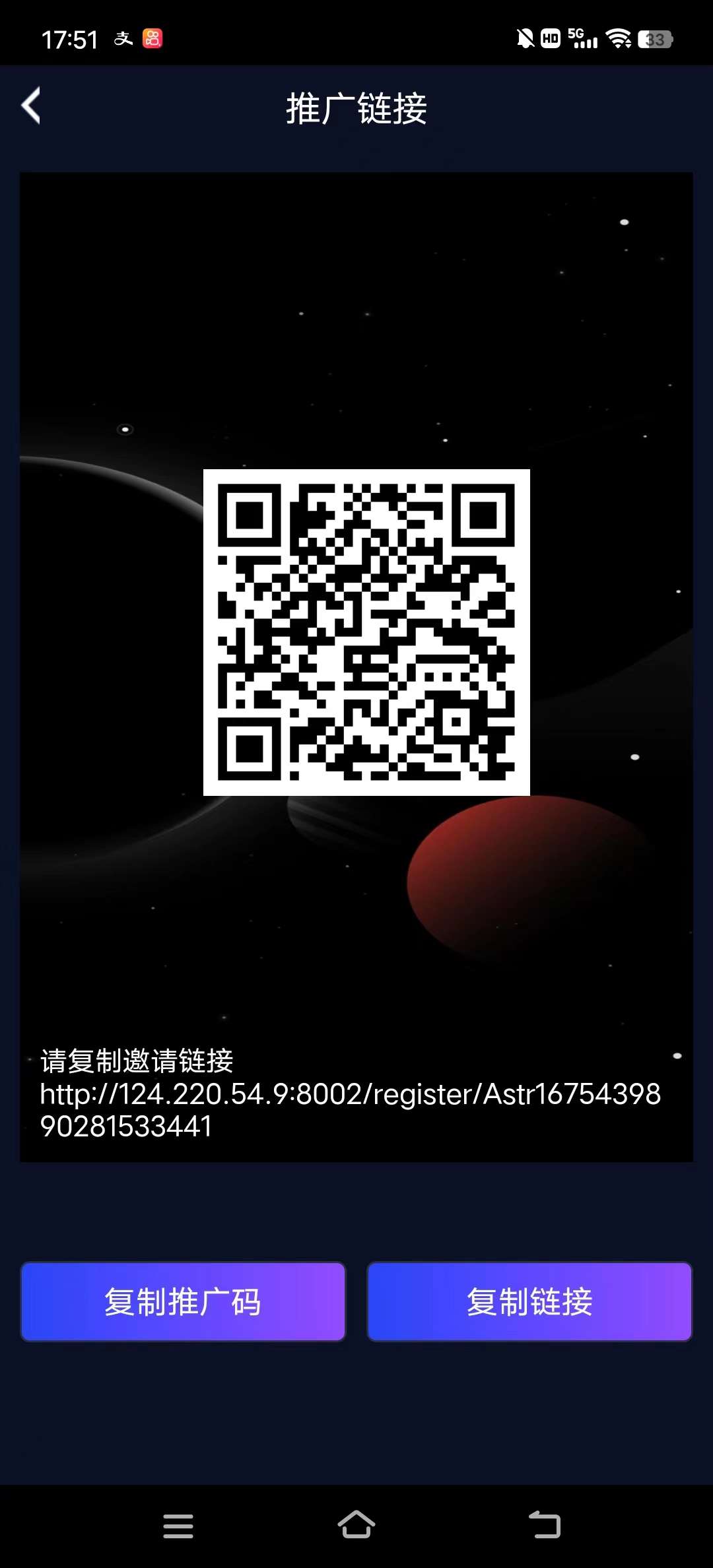Go back from the 推广链接 page
The width and height of the screenshot is (713, 1568).
tap(31, 106)
